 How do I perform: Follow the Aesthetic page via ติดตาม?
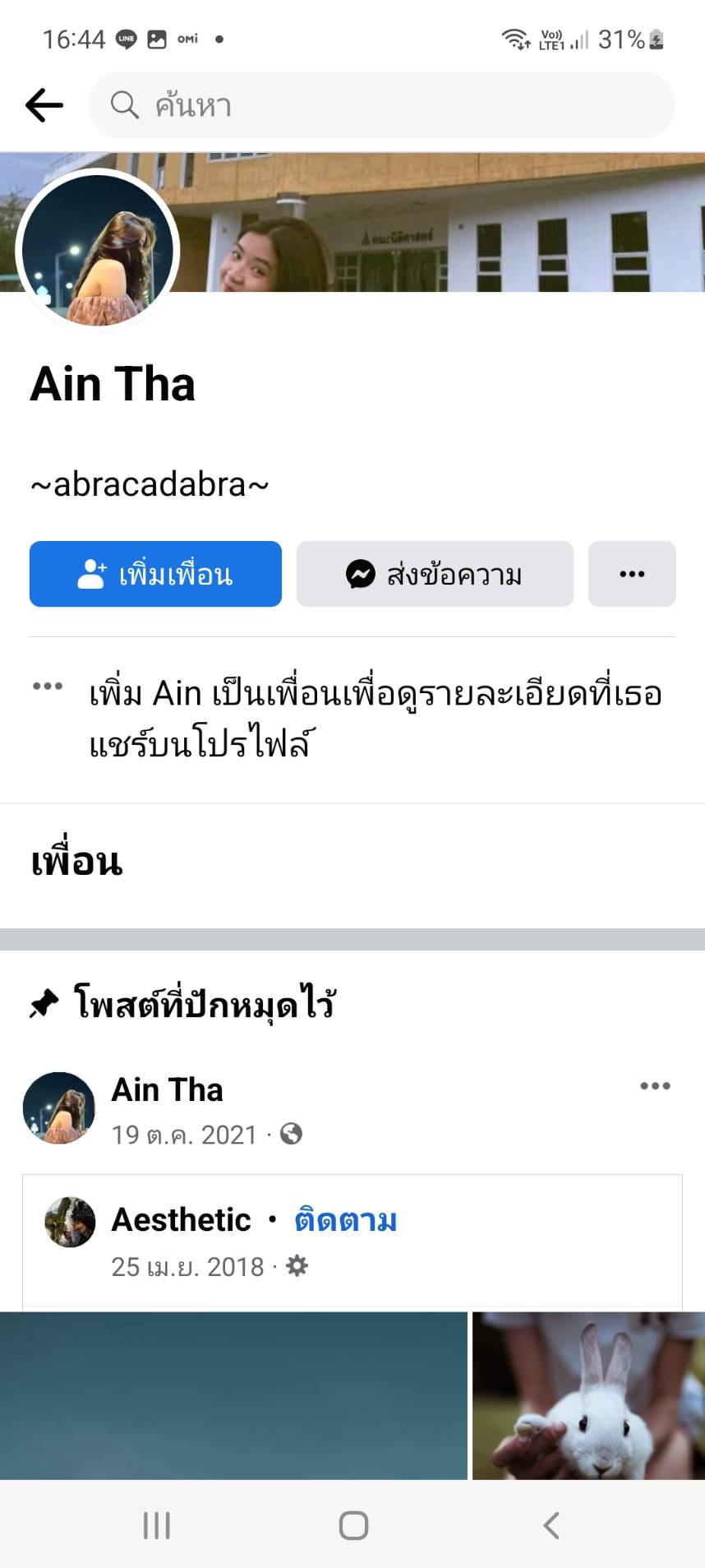345,1220
